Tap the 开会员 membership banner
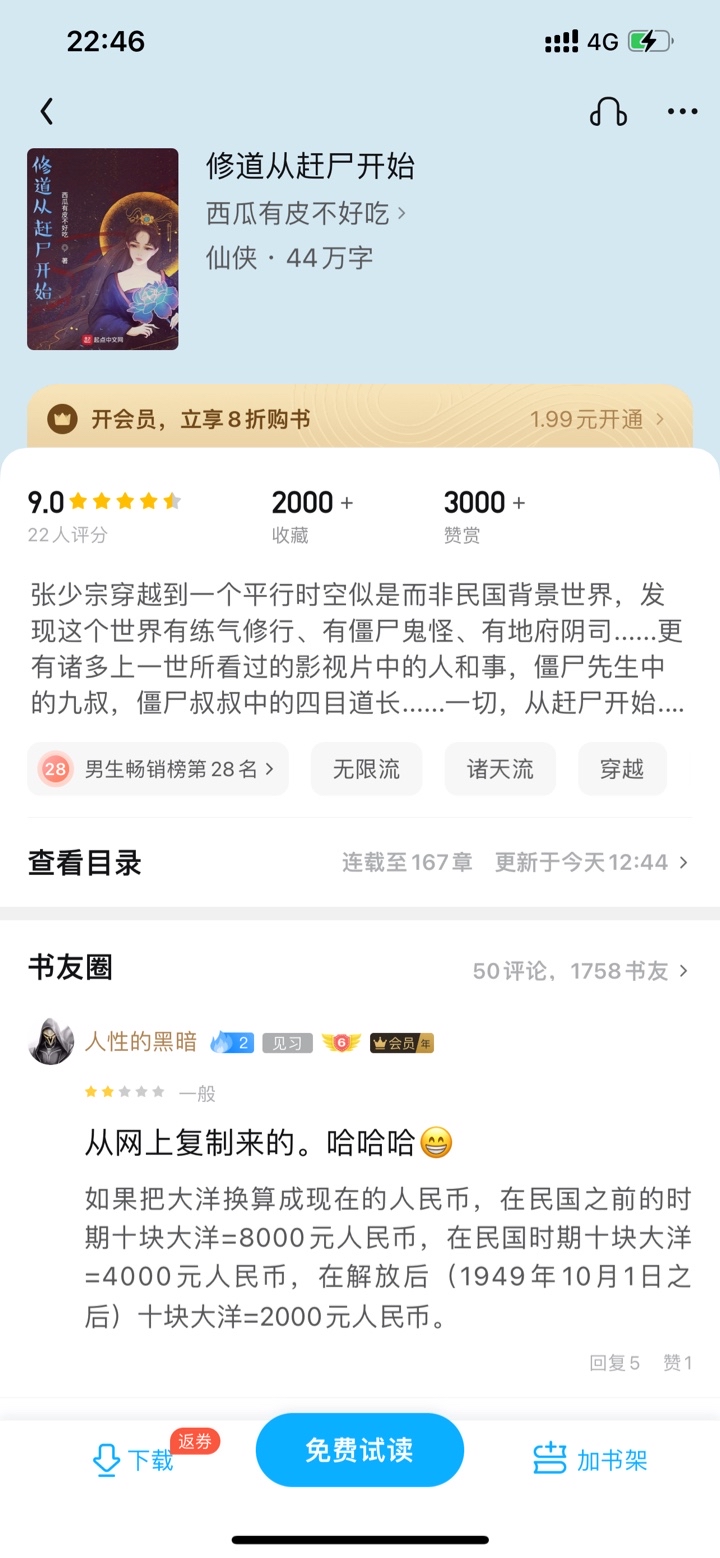Viewport: 720px width, 1558px height. [360, 419]
